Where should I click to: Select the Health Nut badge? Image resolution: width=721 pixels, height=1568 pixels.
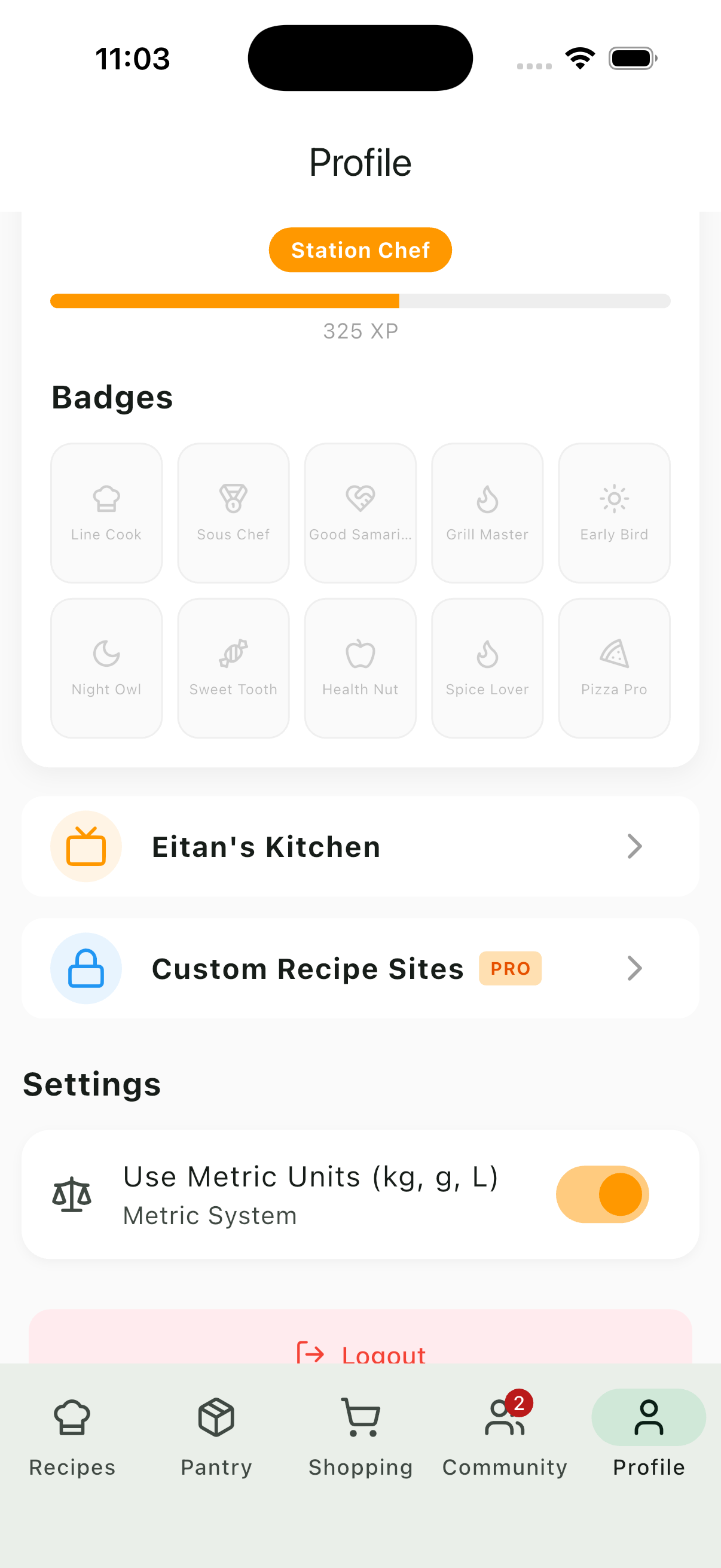(360, 668)
